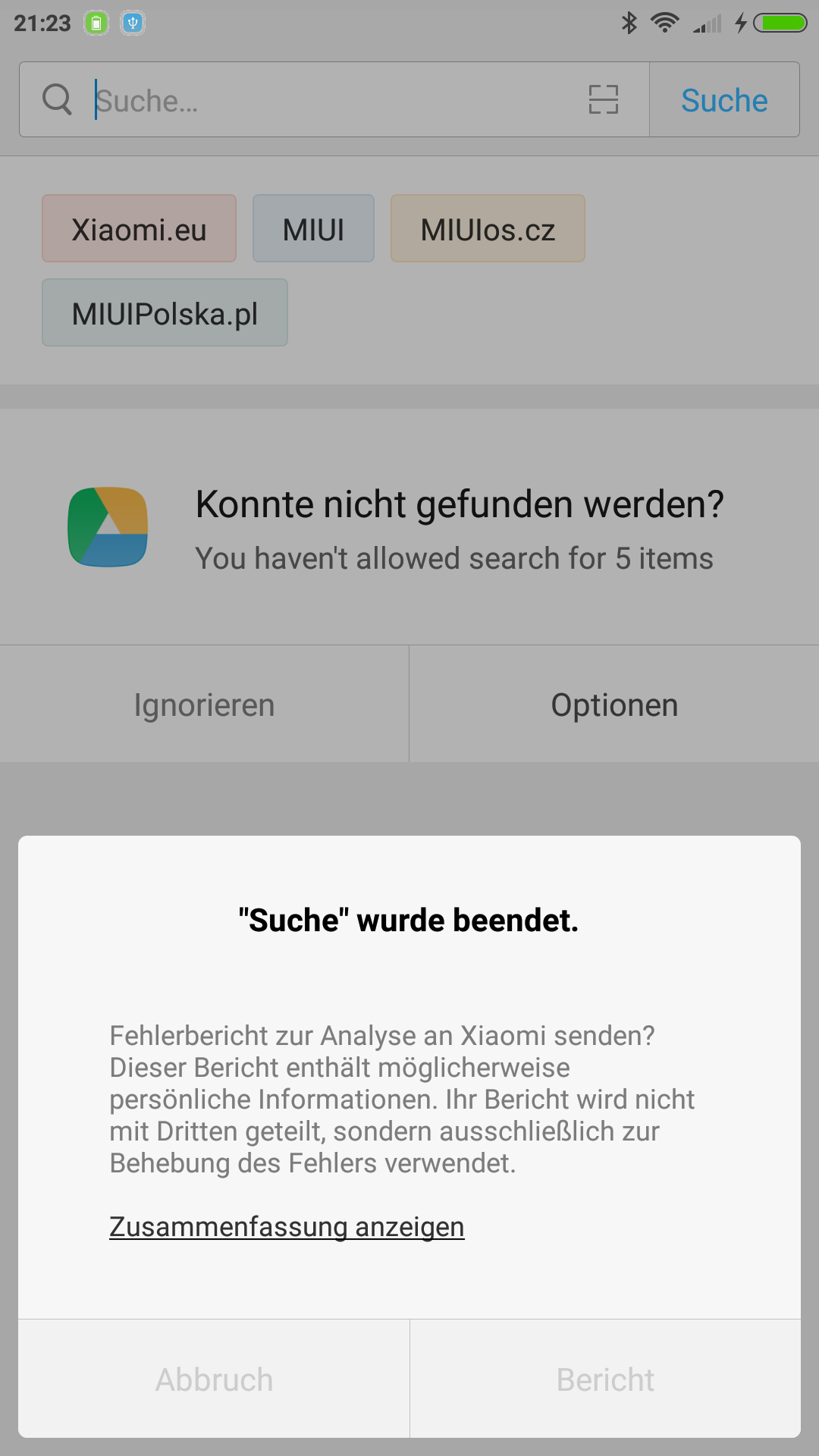This screenshot has height=1456, width=819.
Task: Select the MIUI chip
Action: pyautogui.click(x=313, y=228)
